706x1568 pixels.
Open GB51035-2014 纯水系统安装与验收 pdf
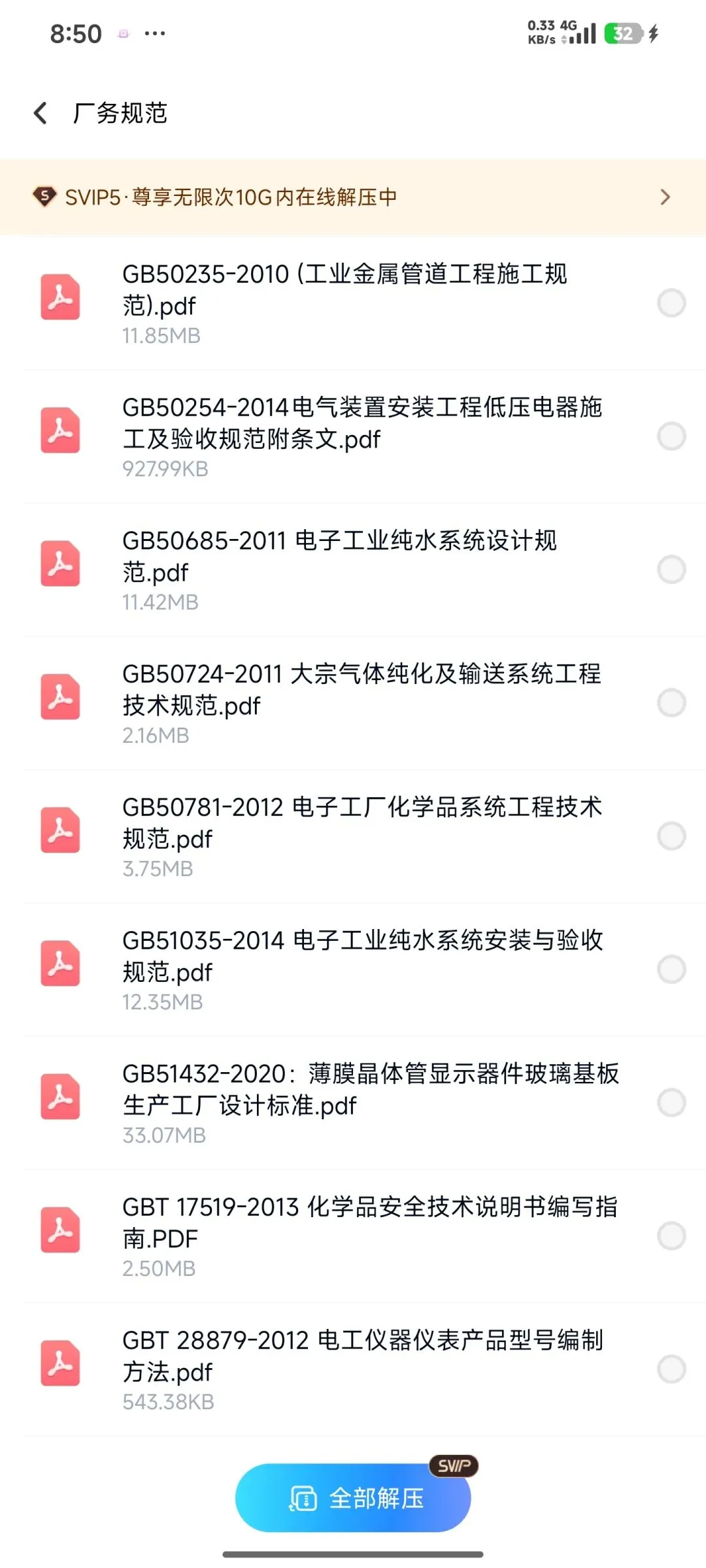362,956
